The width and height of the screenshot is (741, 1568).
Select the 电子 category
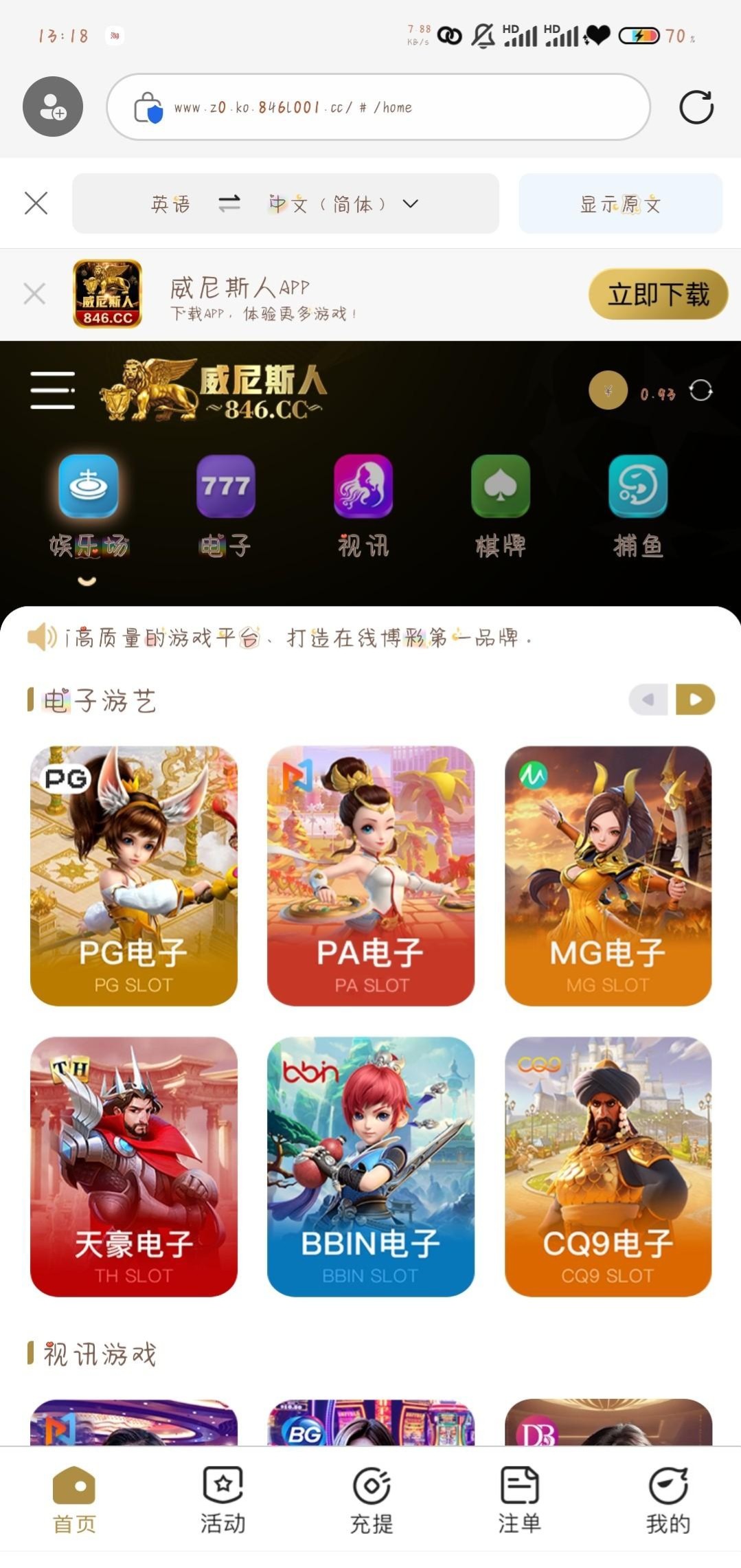(225, 505)
